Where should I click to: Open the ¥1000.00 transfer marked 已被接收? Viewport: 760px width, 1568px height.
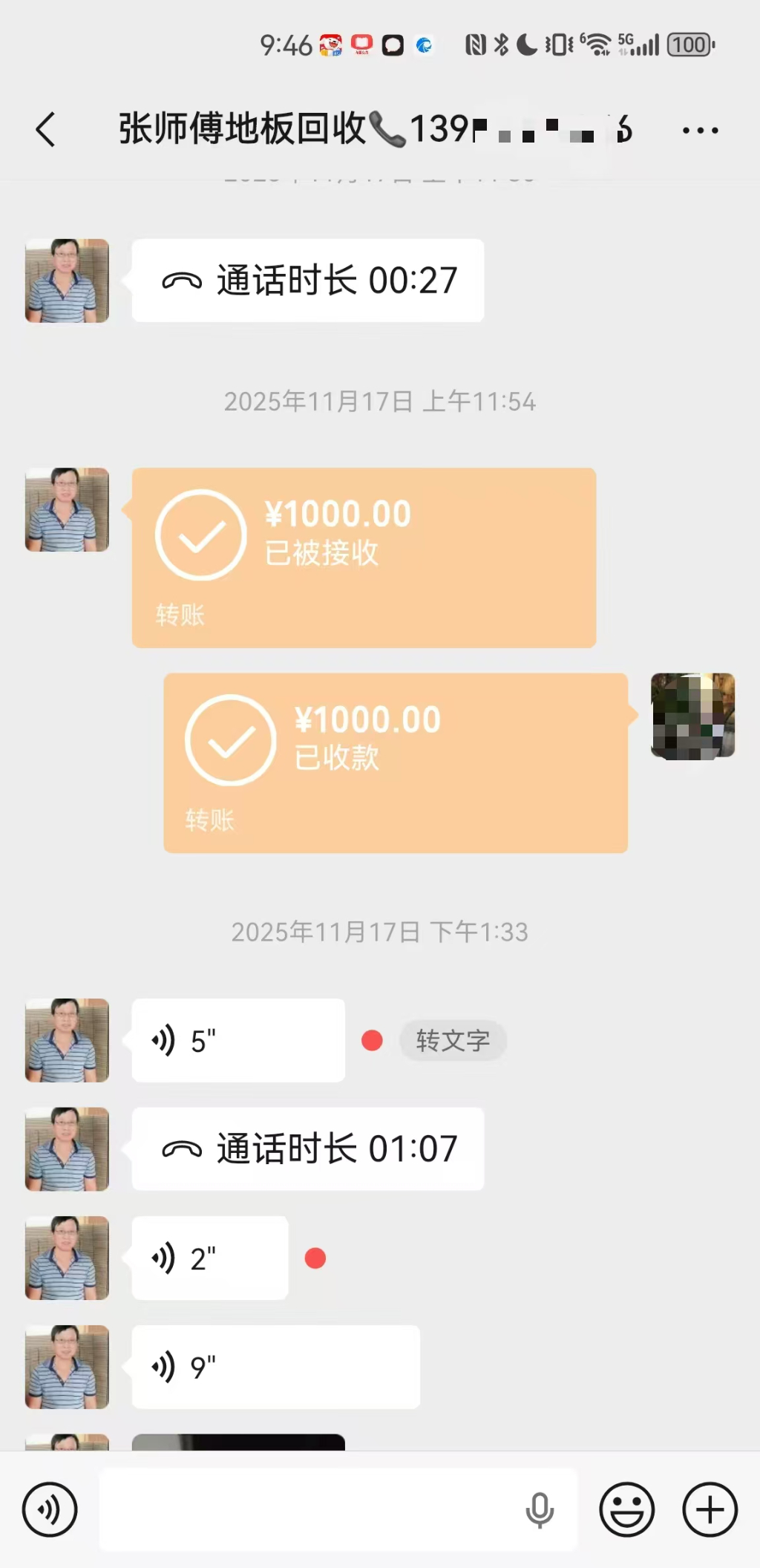pyautogui.click(x=364, y=557)
